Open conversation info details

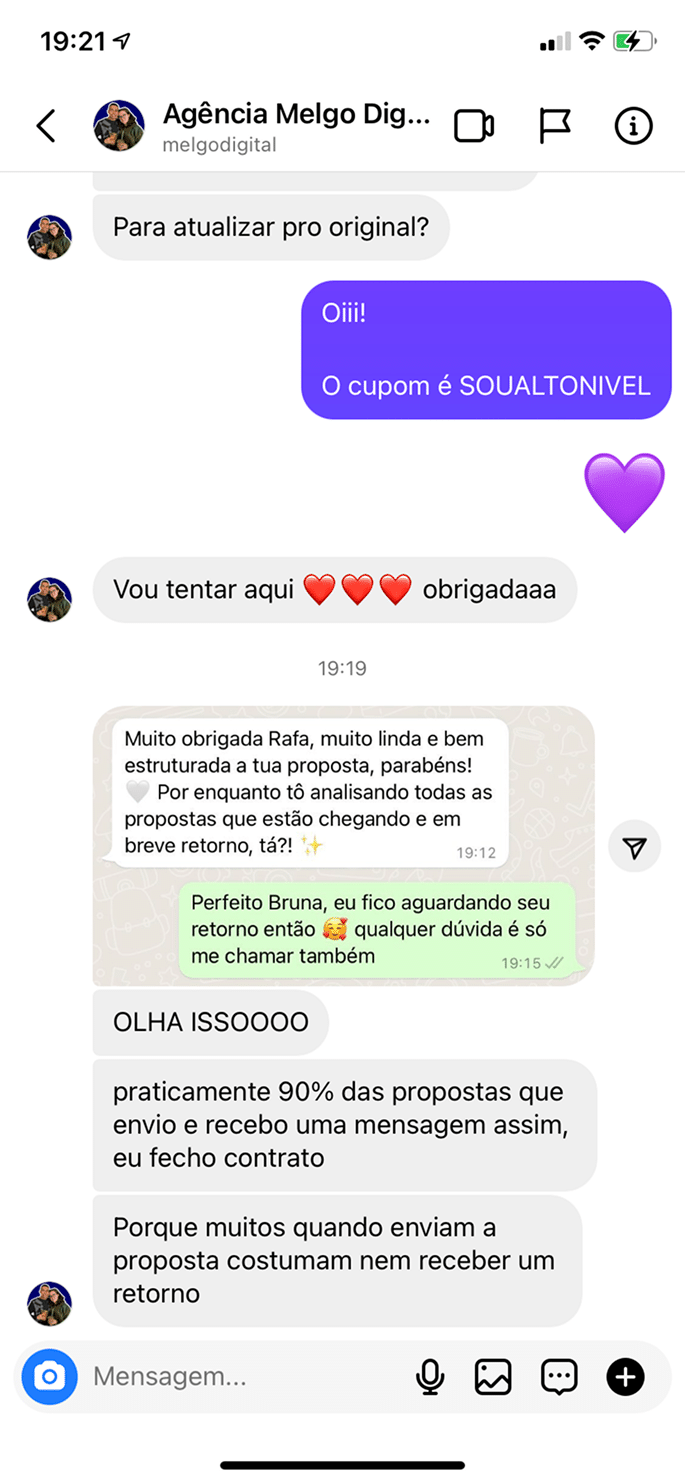point(633,126)
